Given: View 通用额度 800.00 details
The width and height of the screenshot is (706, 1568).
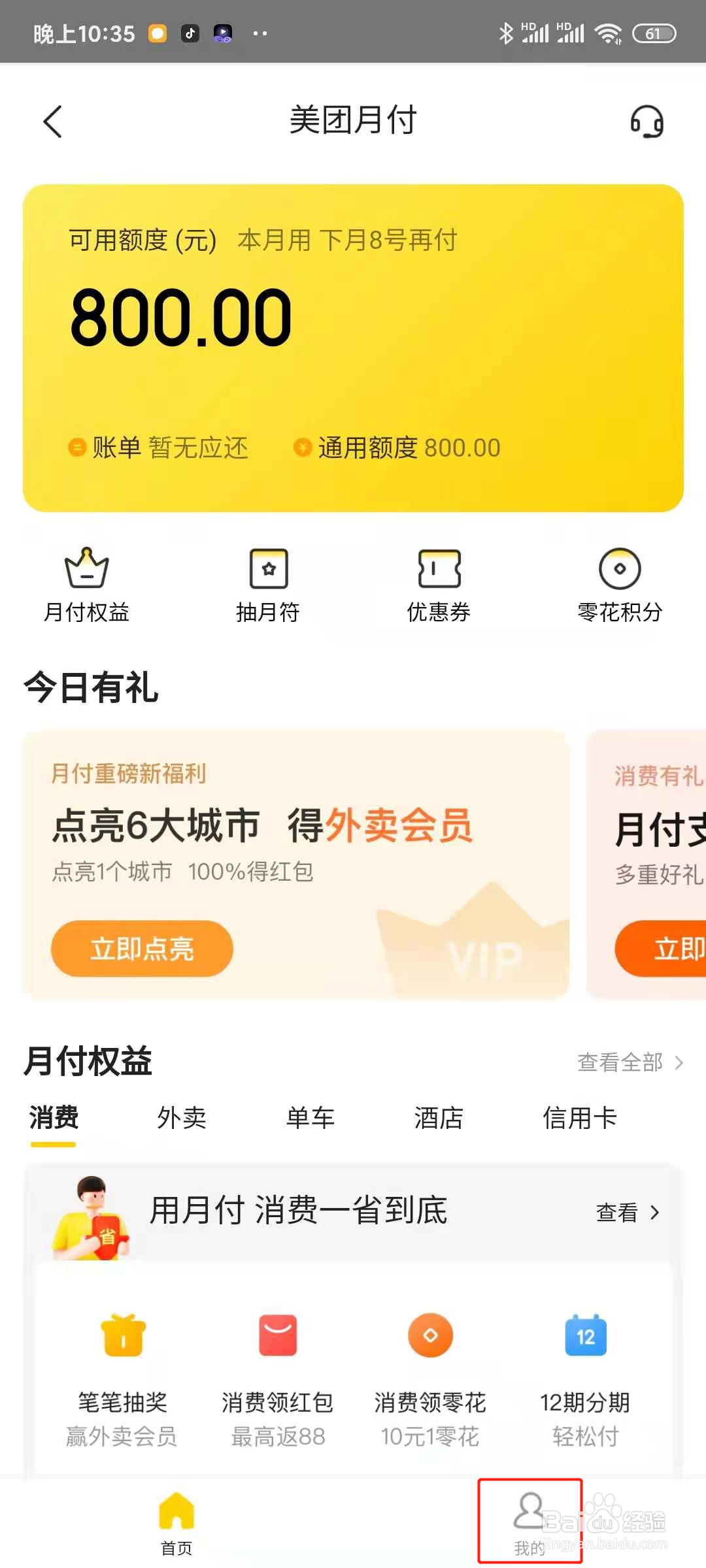Looking at the screenshot, I should pos(408,448).
